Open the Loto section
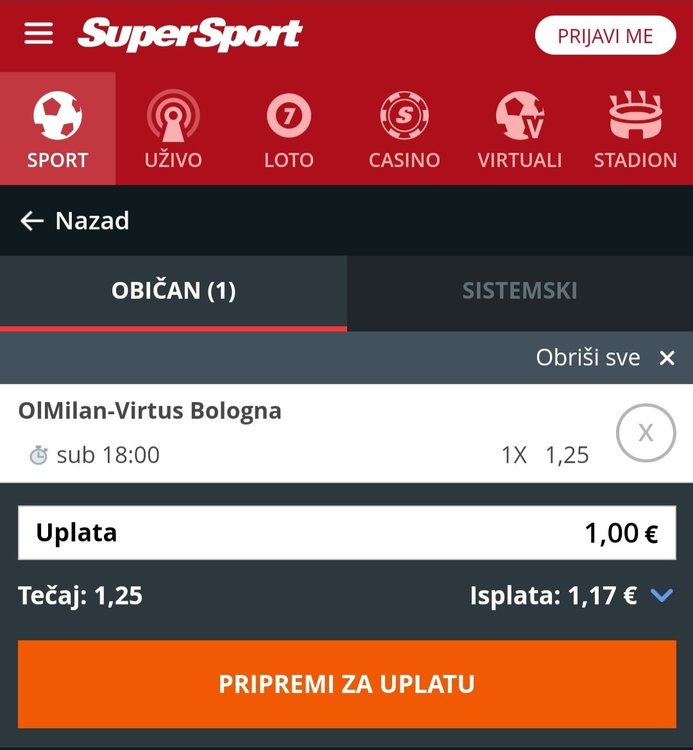 (x=288, y=129)
